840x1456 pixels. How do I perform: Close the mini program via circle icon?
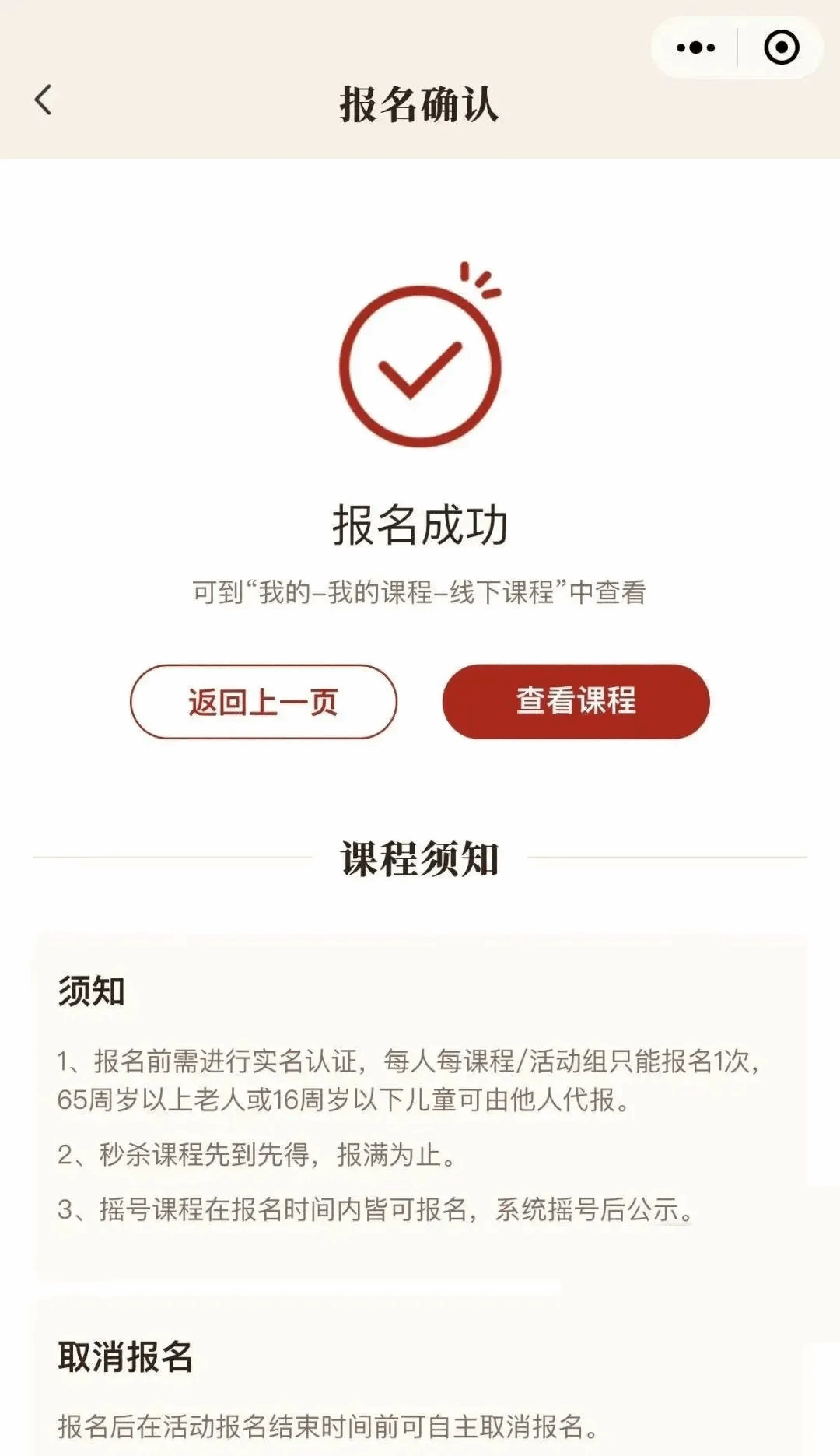pyautogui.click(x=781, y=48)
